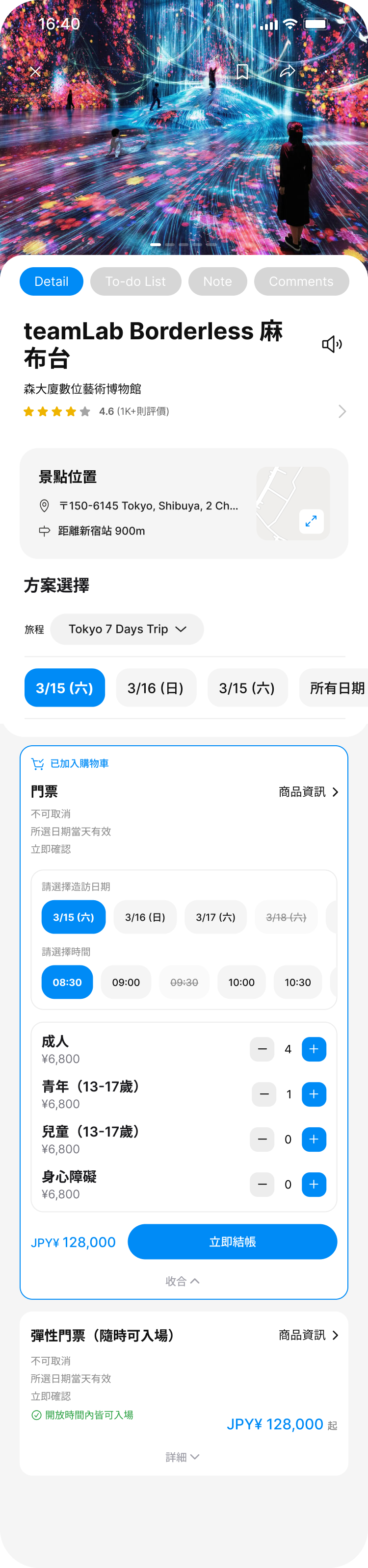
Task: Tap 立即結帳 to check out
Action: click(x=232, y=1242)
